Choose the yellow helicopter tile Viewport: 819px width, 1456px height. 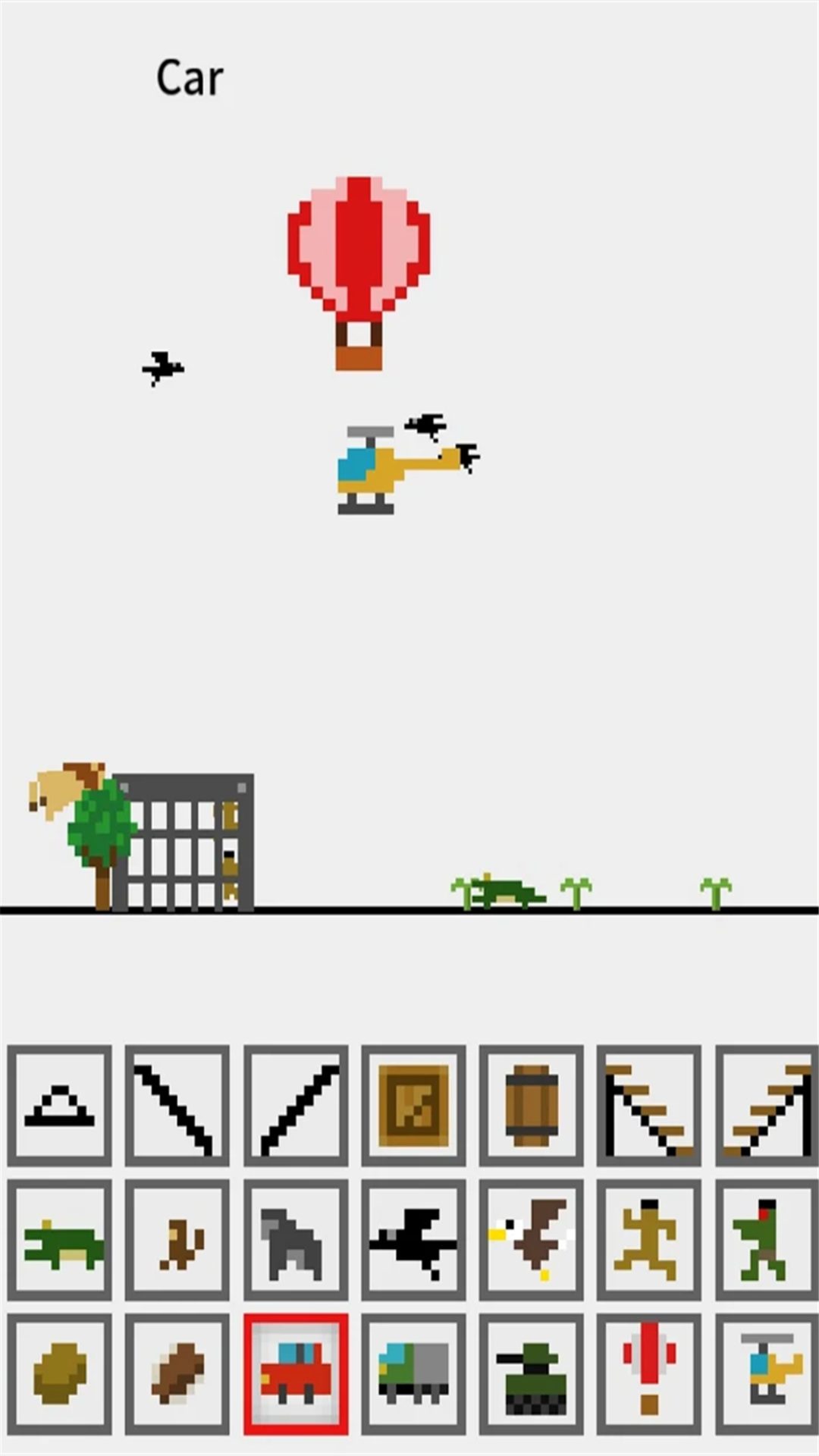(766, 1373)
